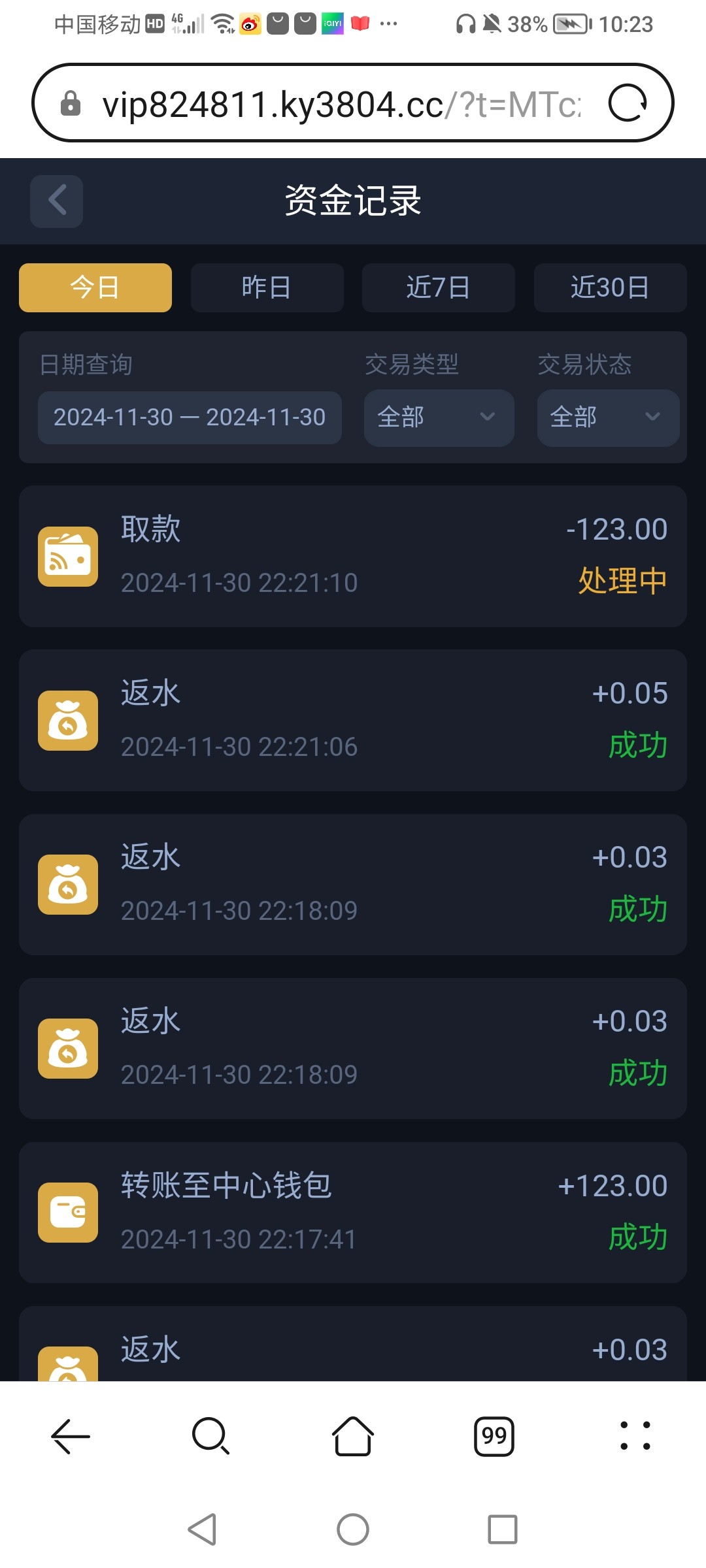Viewport: 706px width, 1568px height.
Task: Open the browser four-dot menu
Action: [635, 1436]
